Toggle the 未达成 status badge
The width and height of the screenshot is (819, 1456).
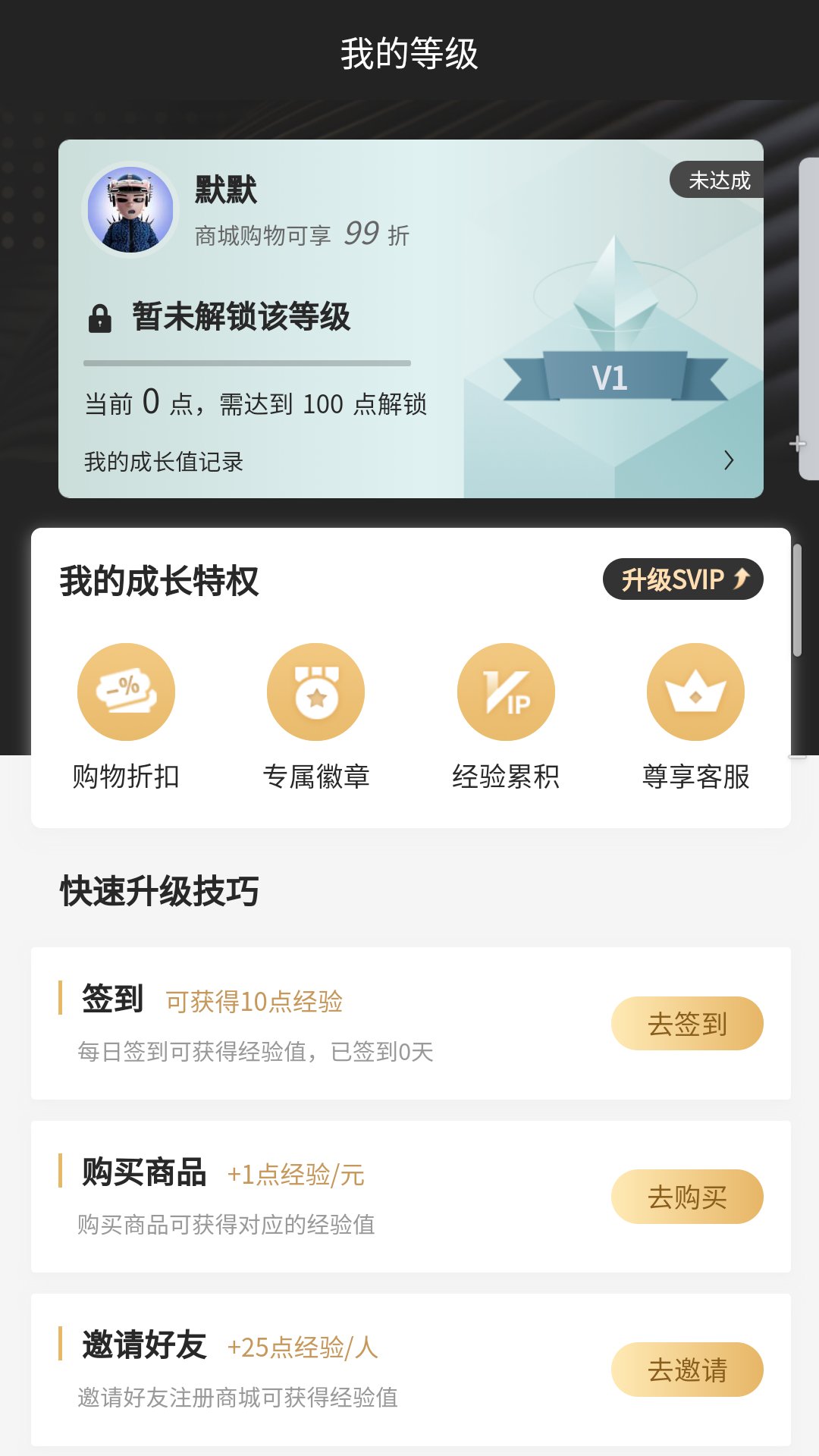[717, 181]
